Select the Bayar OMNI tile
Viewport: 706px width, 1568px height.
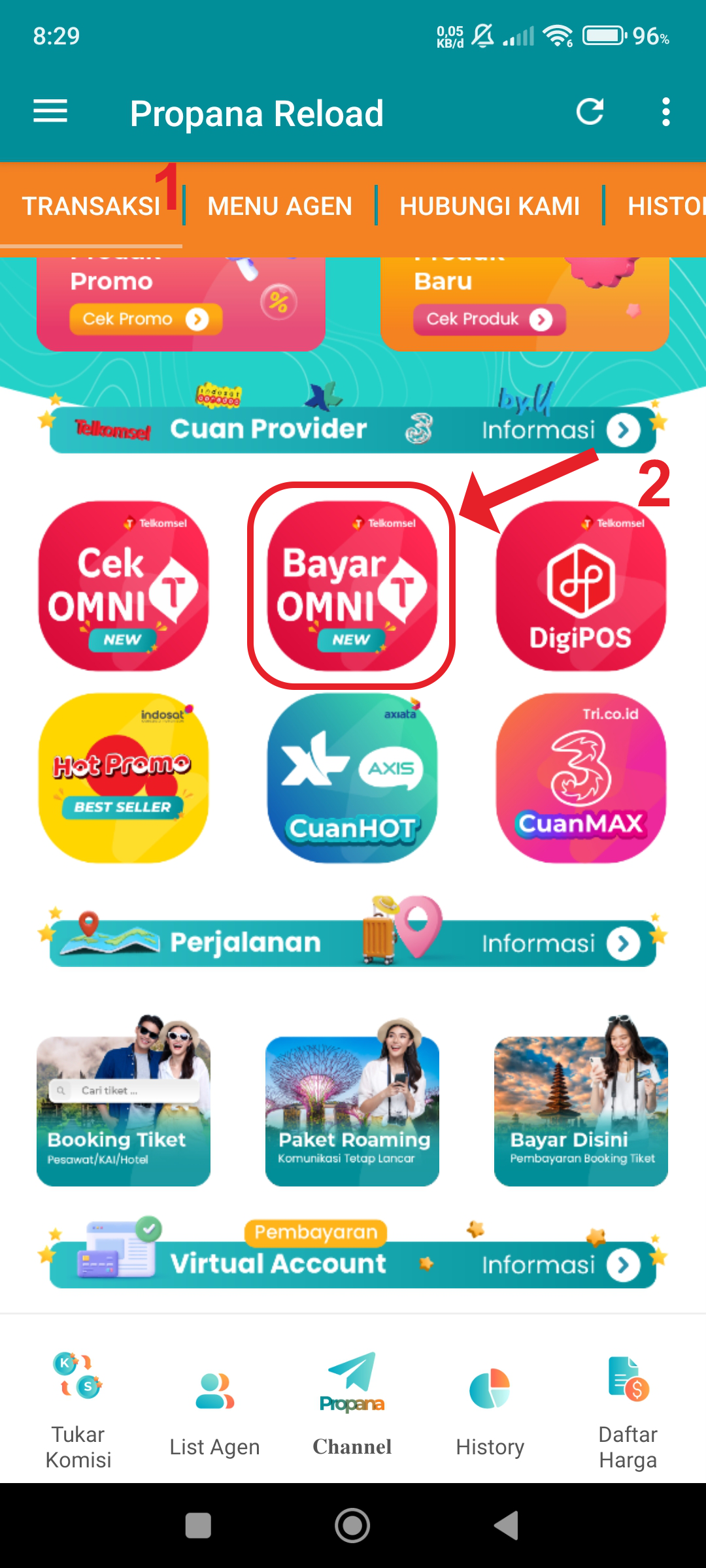[352, 586]
